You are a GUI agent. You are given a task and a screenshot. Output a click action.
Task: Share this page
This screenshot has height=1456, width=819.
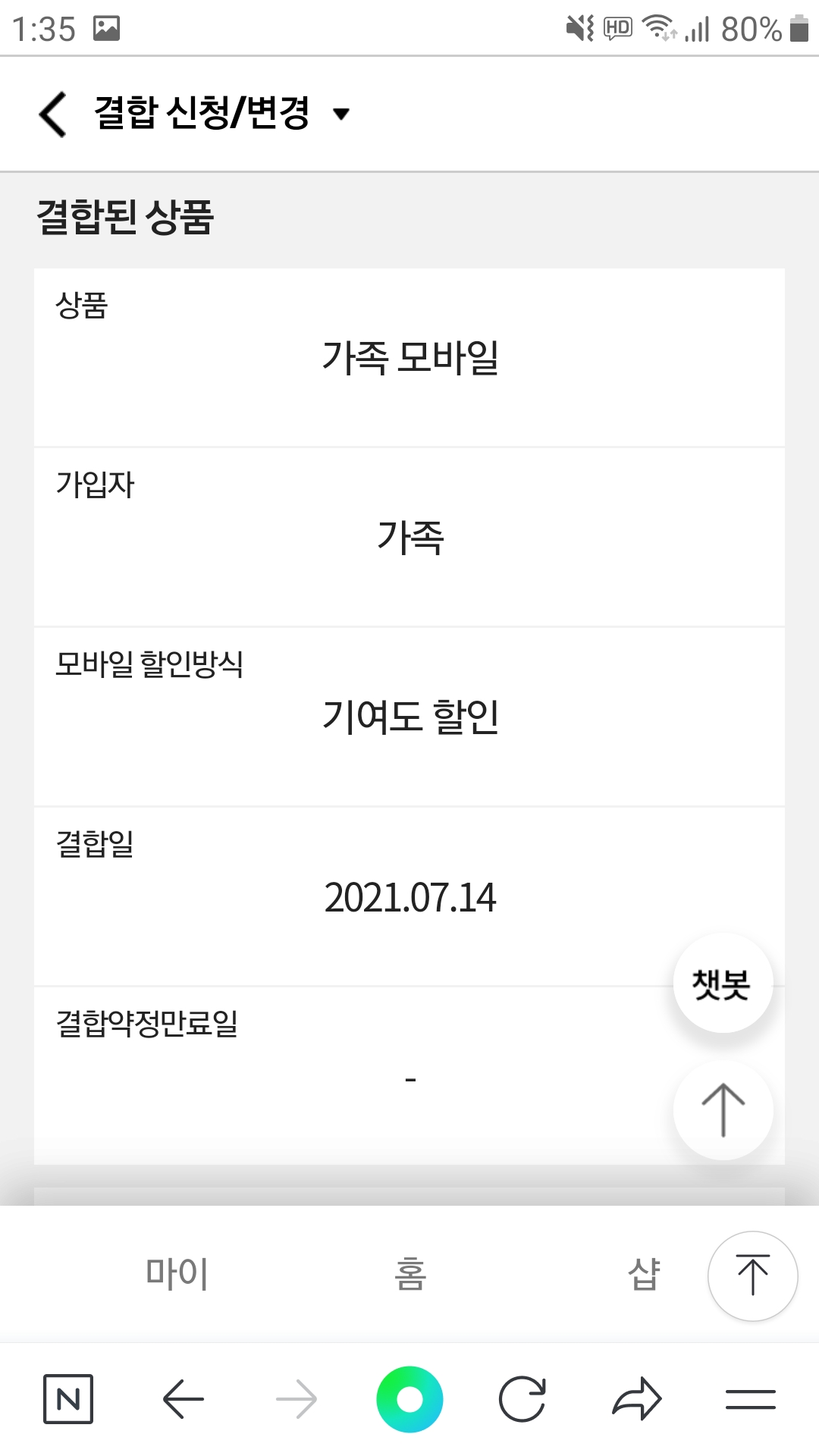pyautogui.click(x=636, y=1399)
